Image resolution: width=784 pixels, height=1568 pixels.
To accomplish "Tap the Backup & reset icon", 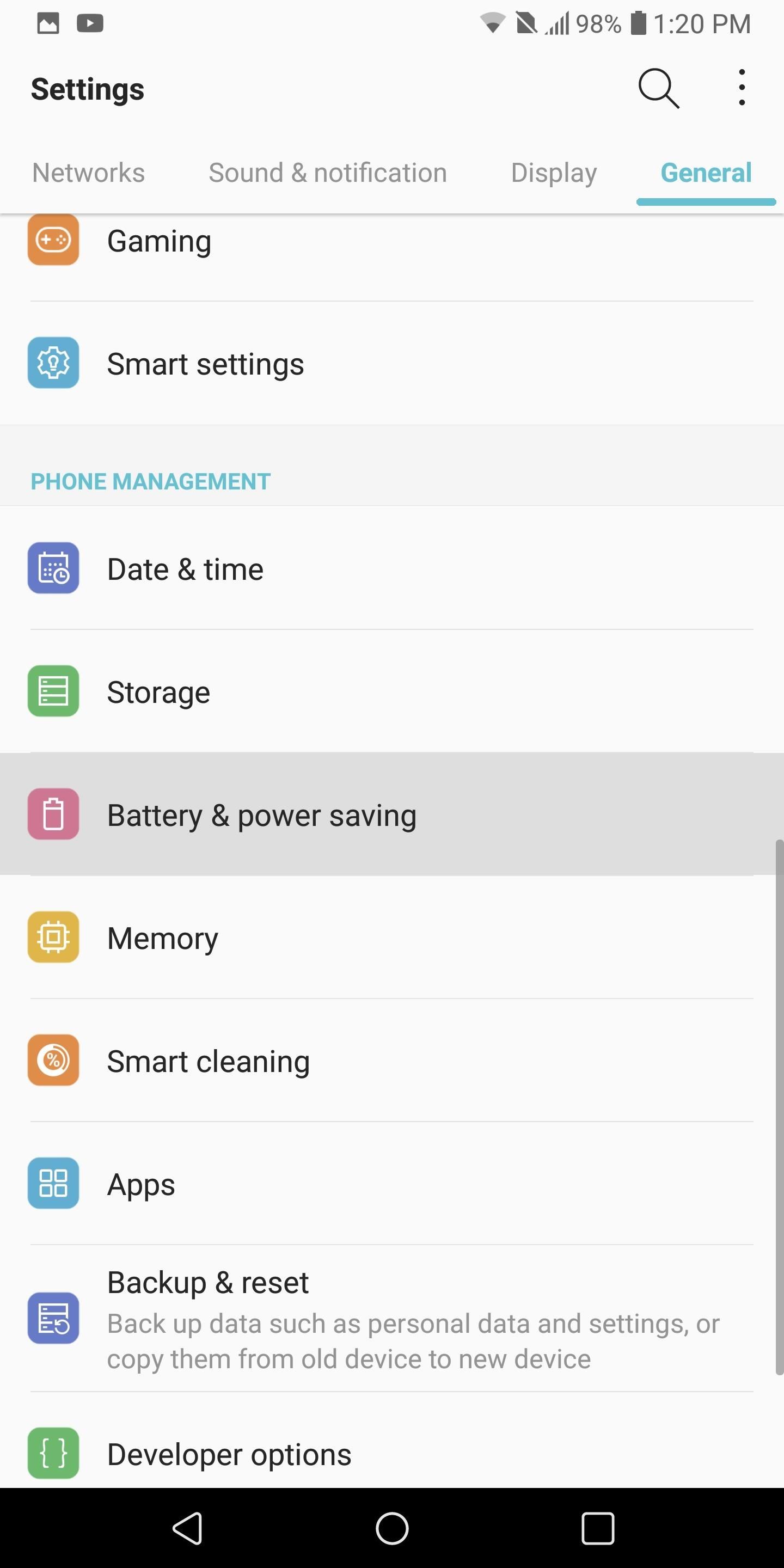I will tap(53, 1320).
